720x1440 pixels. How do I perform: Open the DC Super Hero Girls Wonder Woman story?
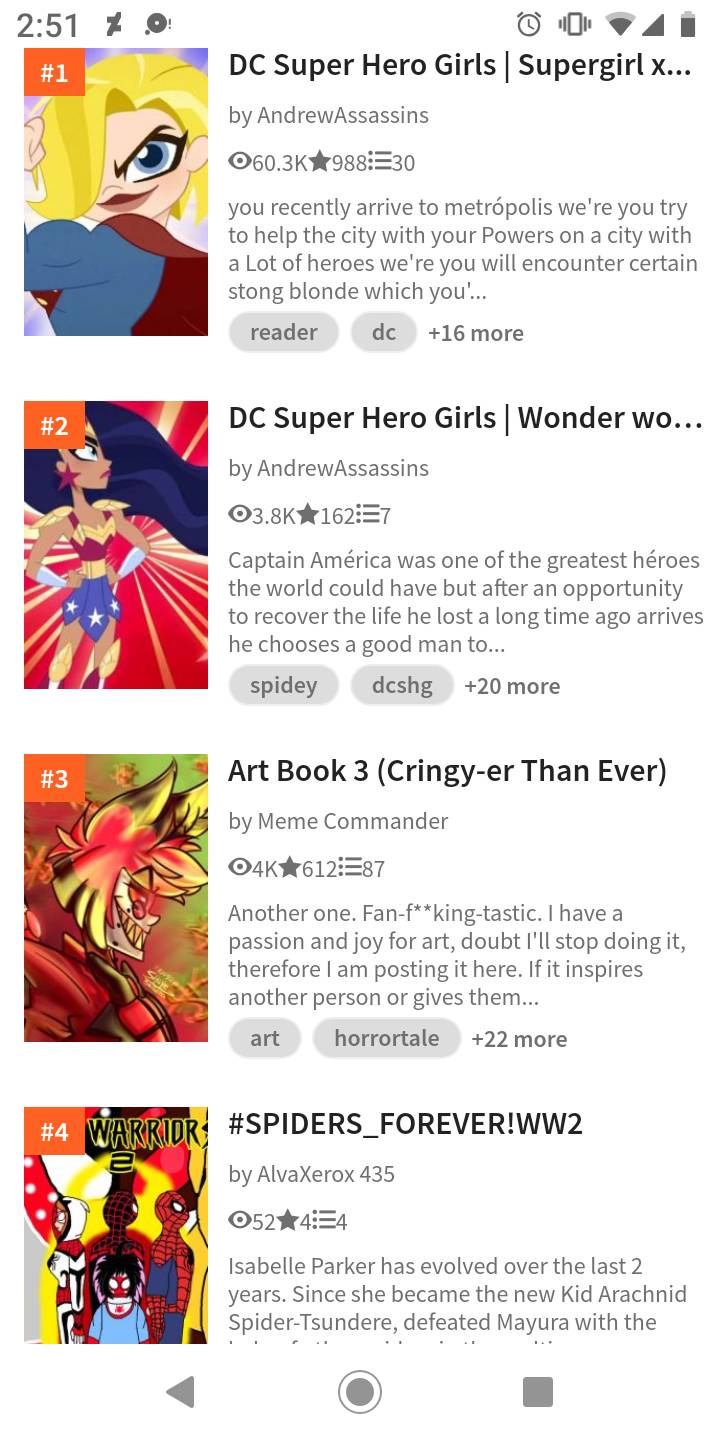[x=465, y=418]
